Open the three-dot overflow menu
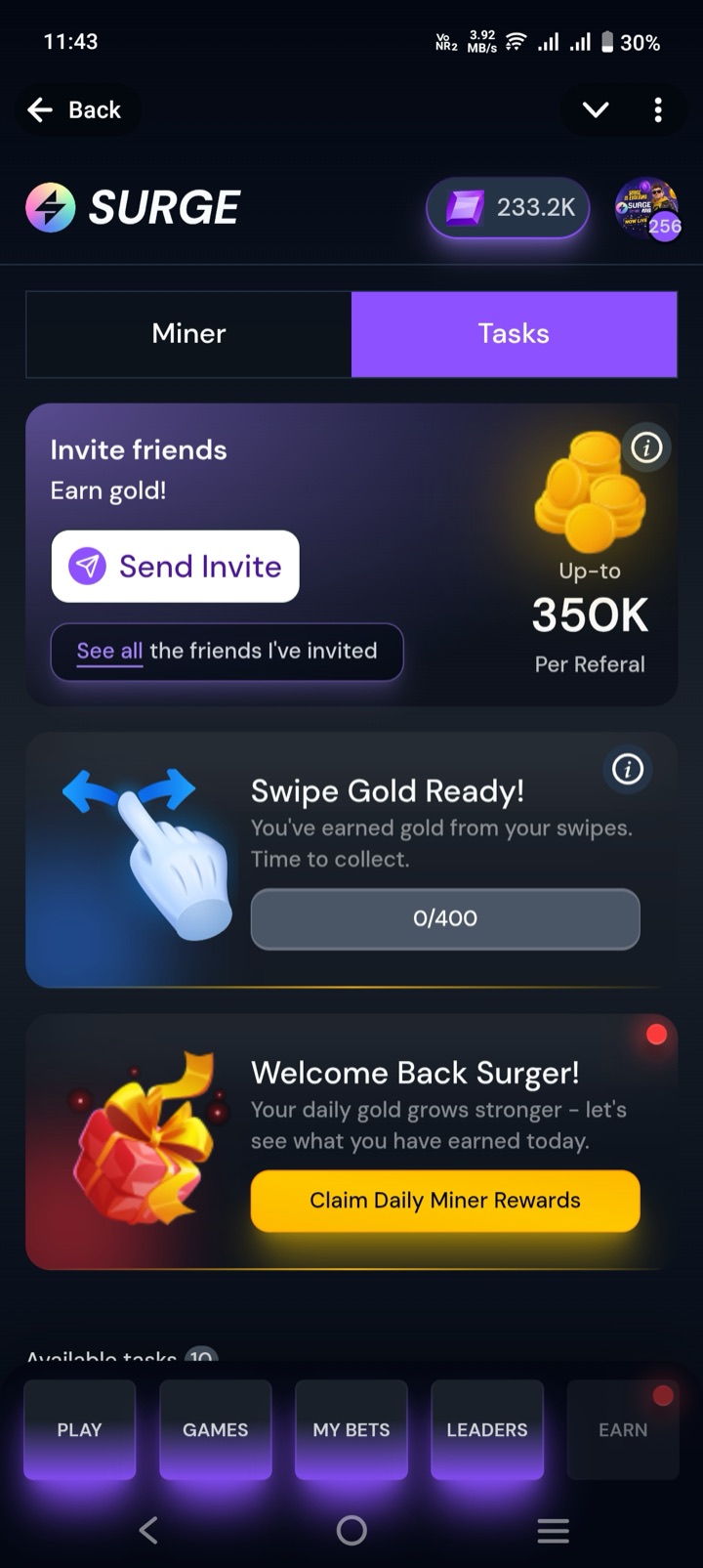 click(658, 109)
